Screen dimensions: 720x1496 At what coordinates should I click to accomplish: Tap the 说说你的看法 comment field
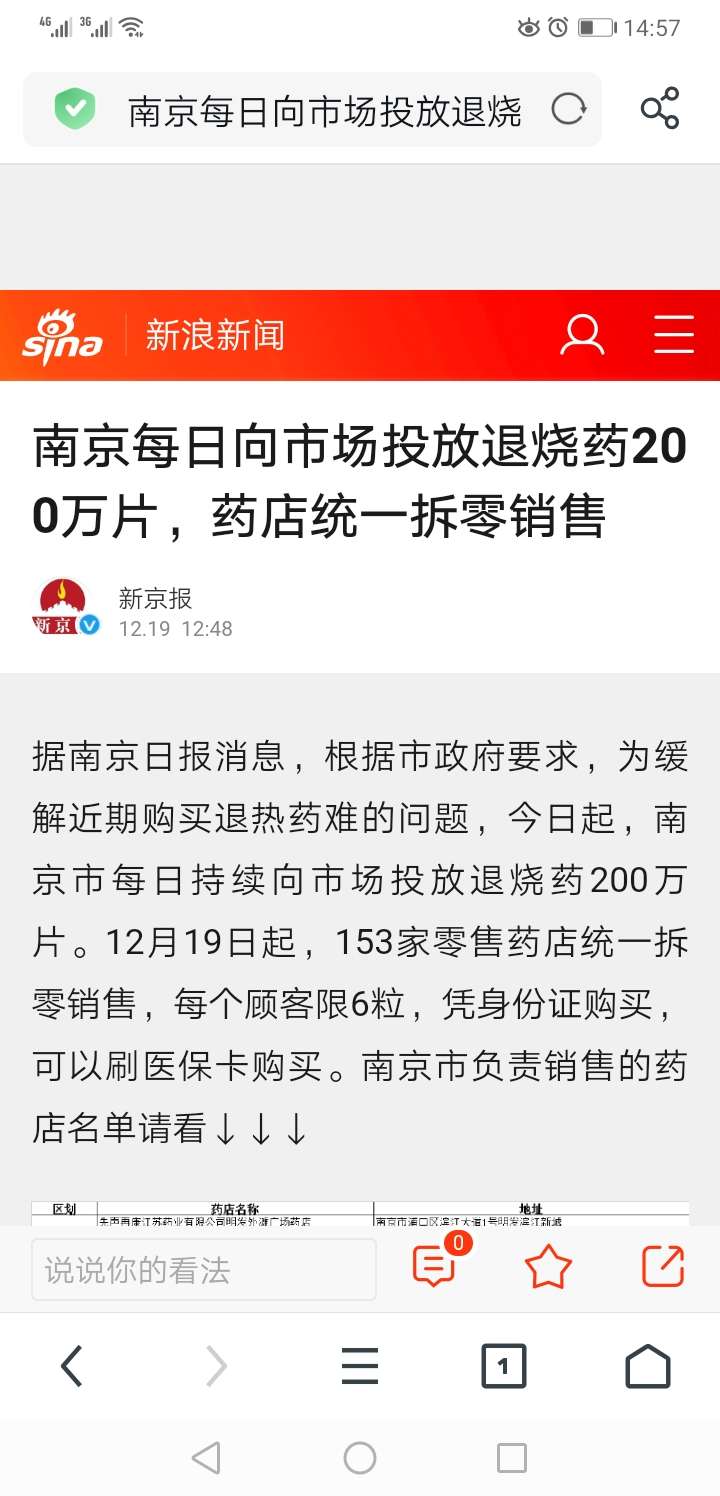204,1269
